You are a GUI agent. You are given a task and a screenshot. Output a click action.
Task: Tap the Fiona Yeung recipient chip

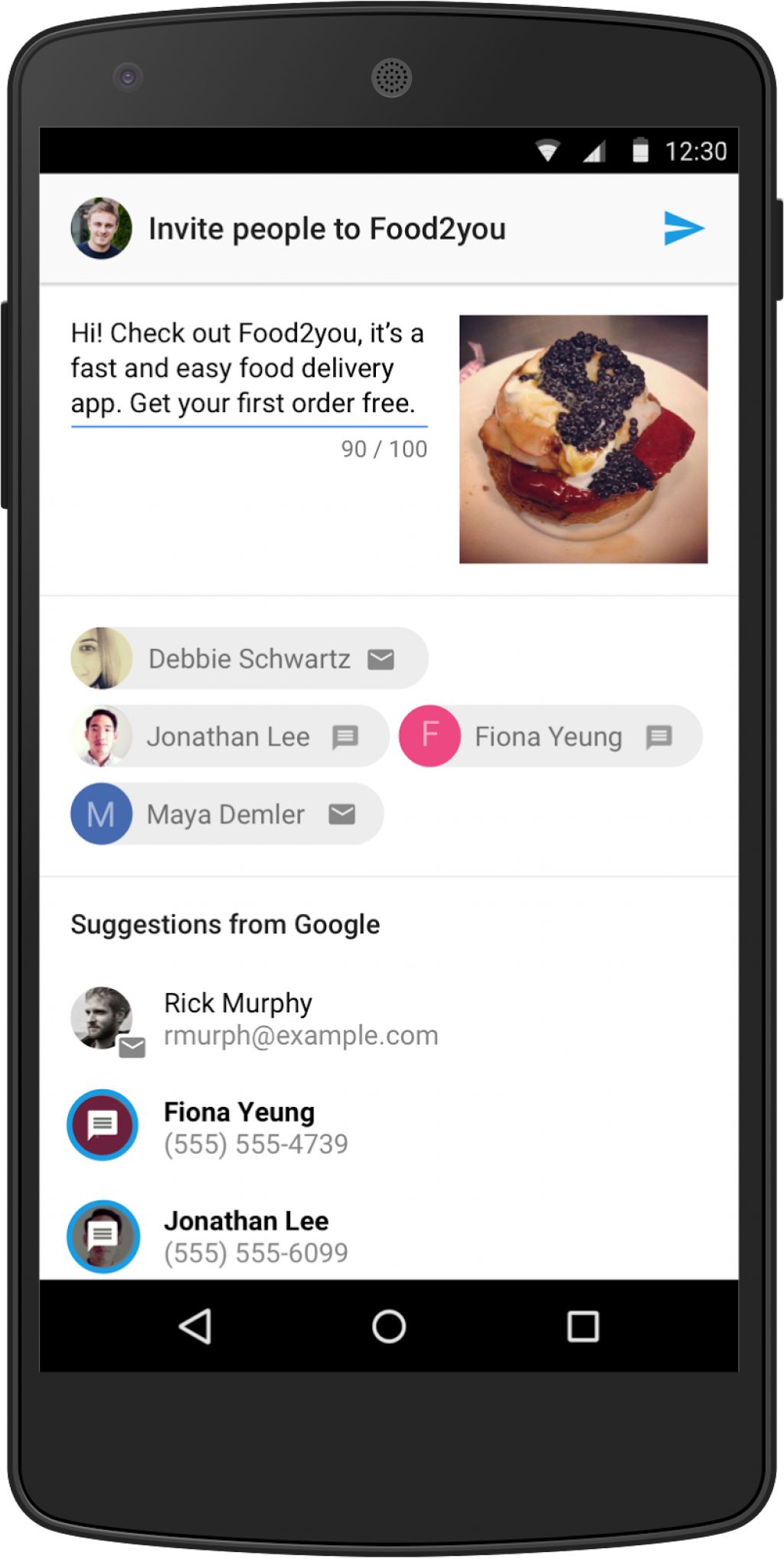click(550, 737)
